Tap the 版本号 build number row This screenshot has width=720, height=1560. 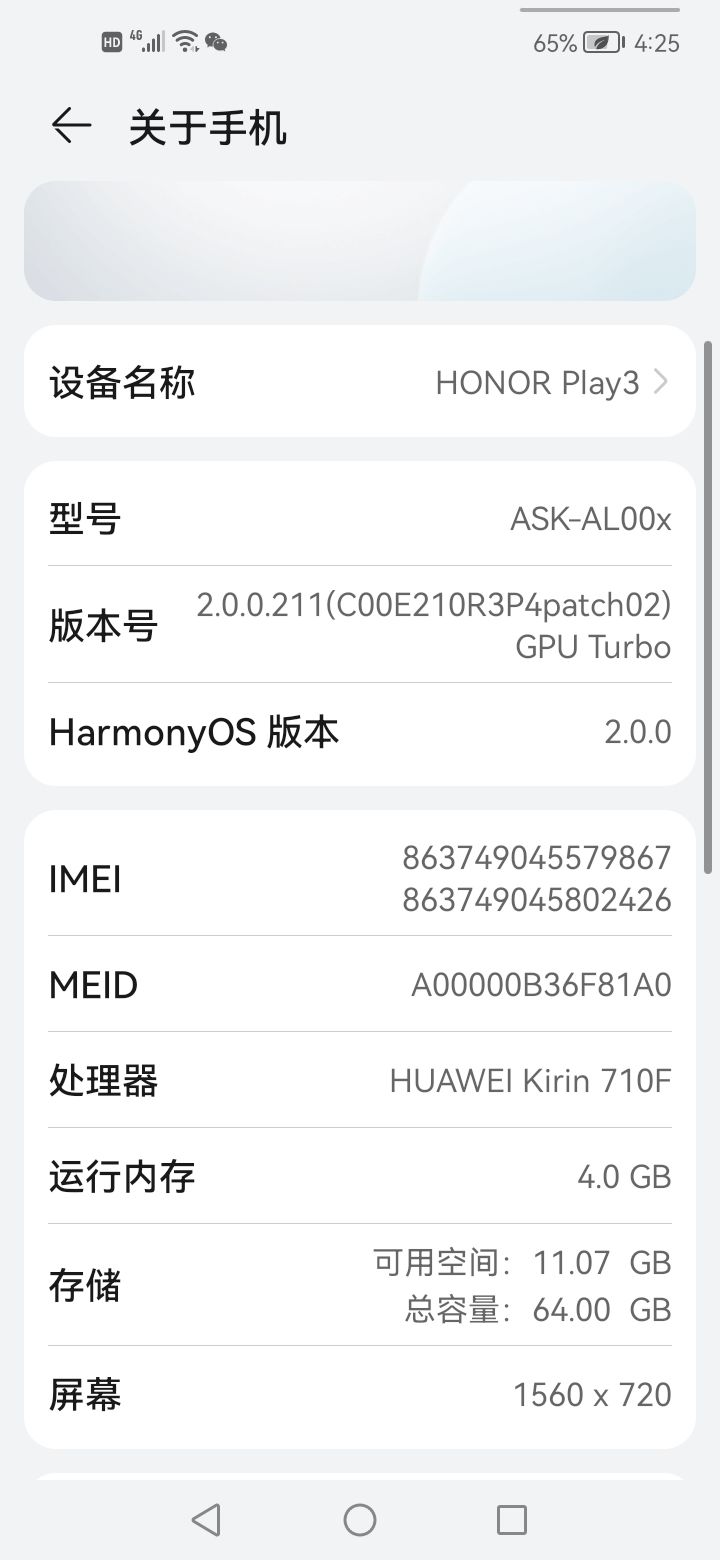pyautogui.click(x=360, y=625)
